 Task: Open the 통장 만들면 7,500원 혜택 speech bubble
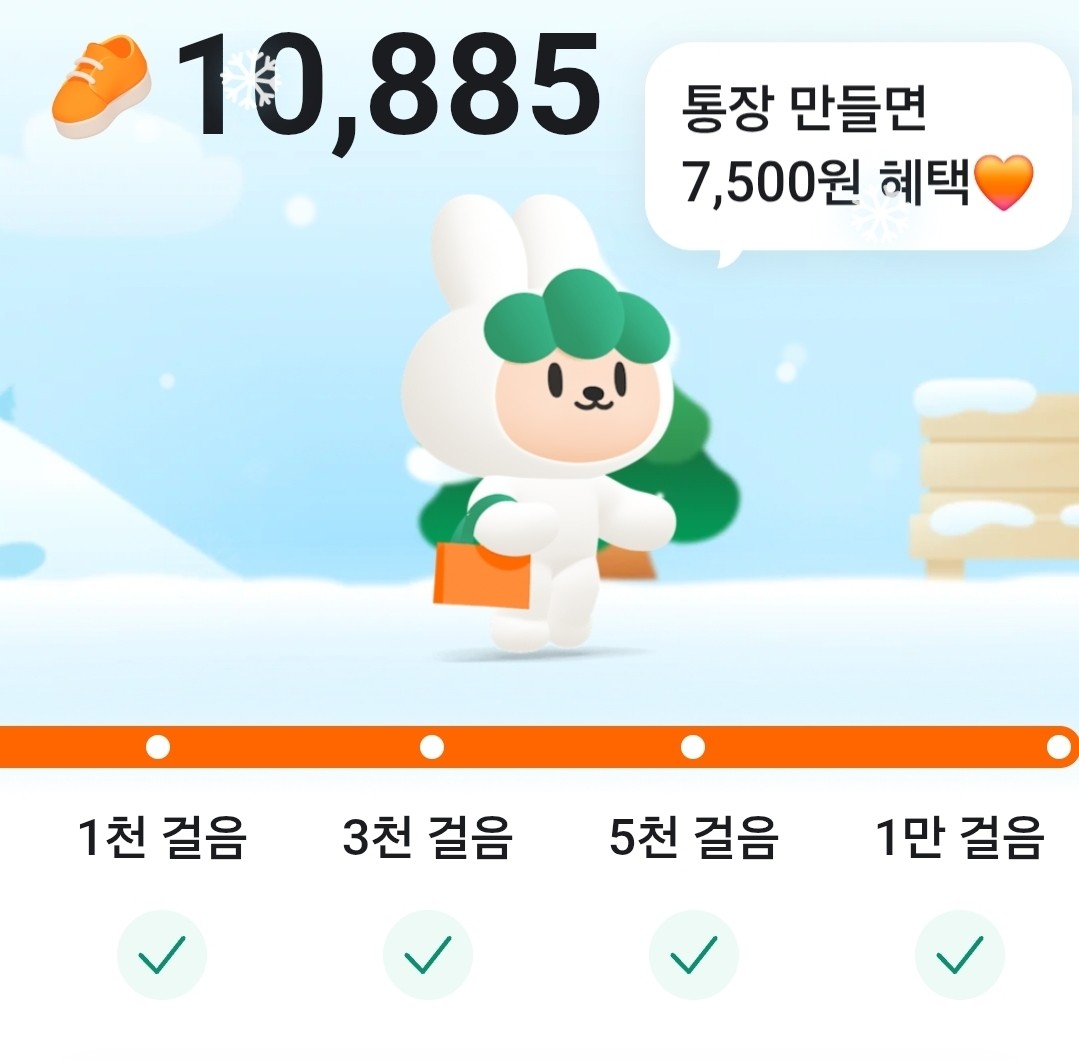tap(857, 147)
